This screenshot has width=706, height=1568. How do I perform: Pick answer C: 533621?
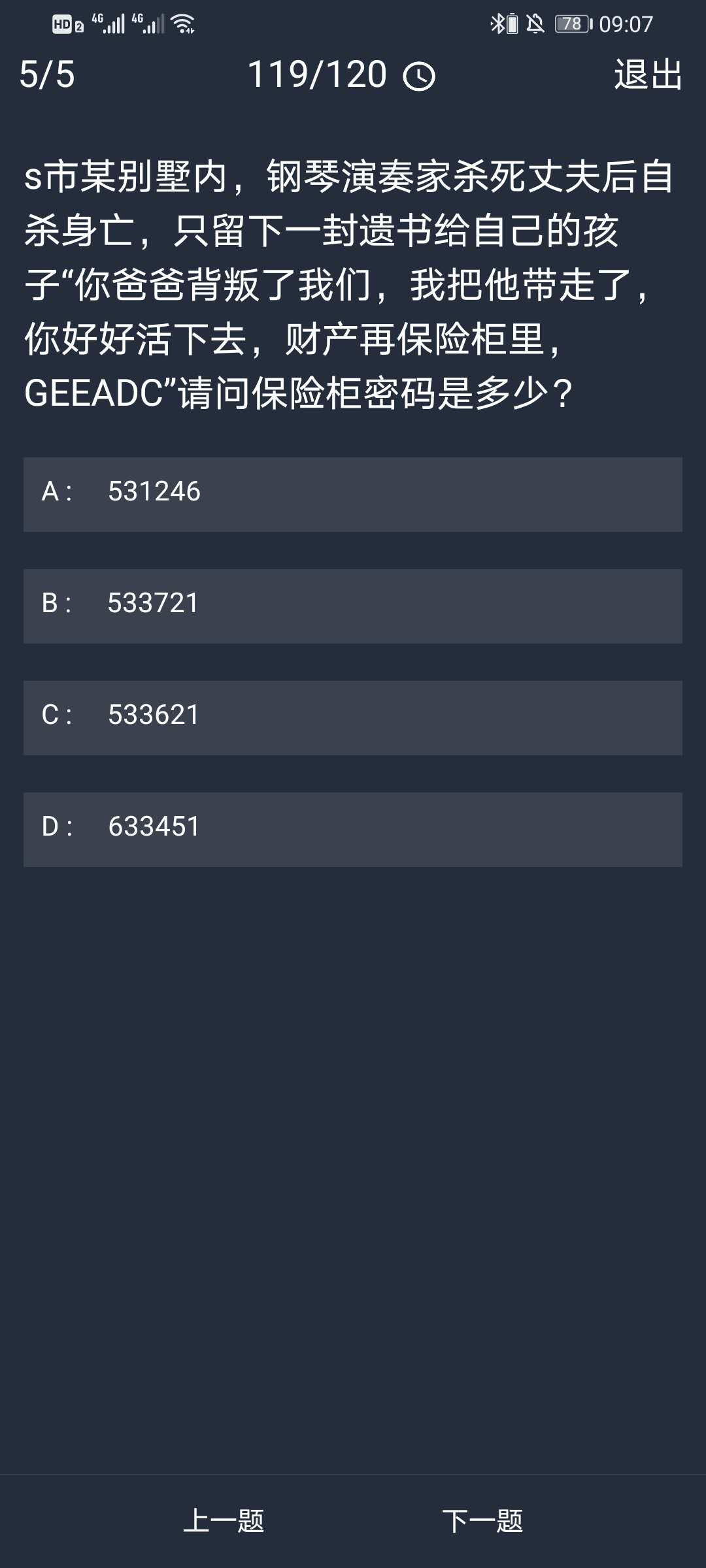(353, 717)
